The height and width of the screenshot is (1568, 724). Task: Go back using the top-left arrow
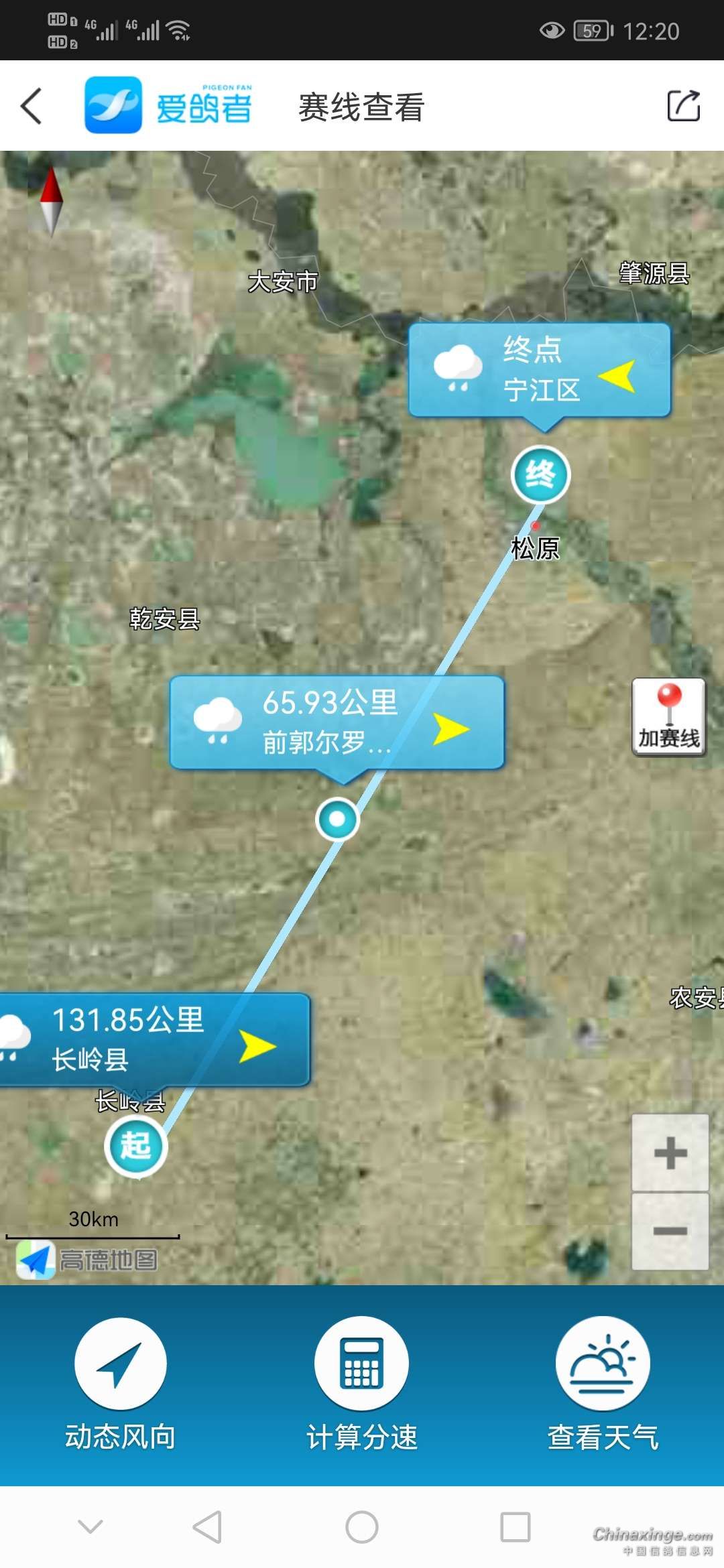[32, 107]
